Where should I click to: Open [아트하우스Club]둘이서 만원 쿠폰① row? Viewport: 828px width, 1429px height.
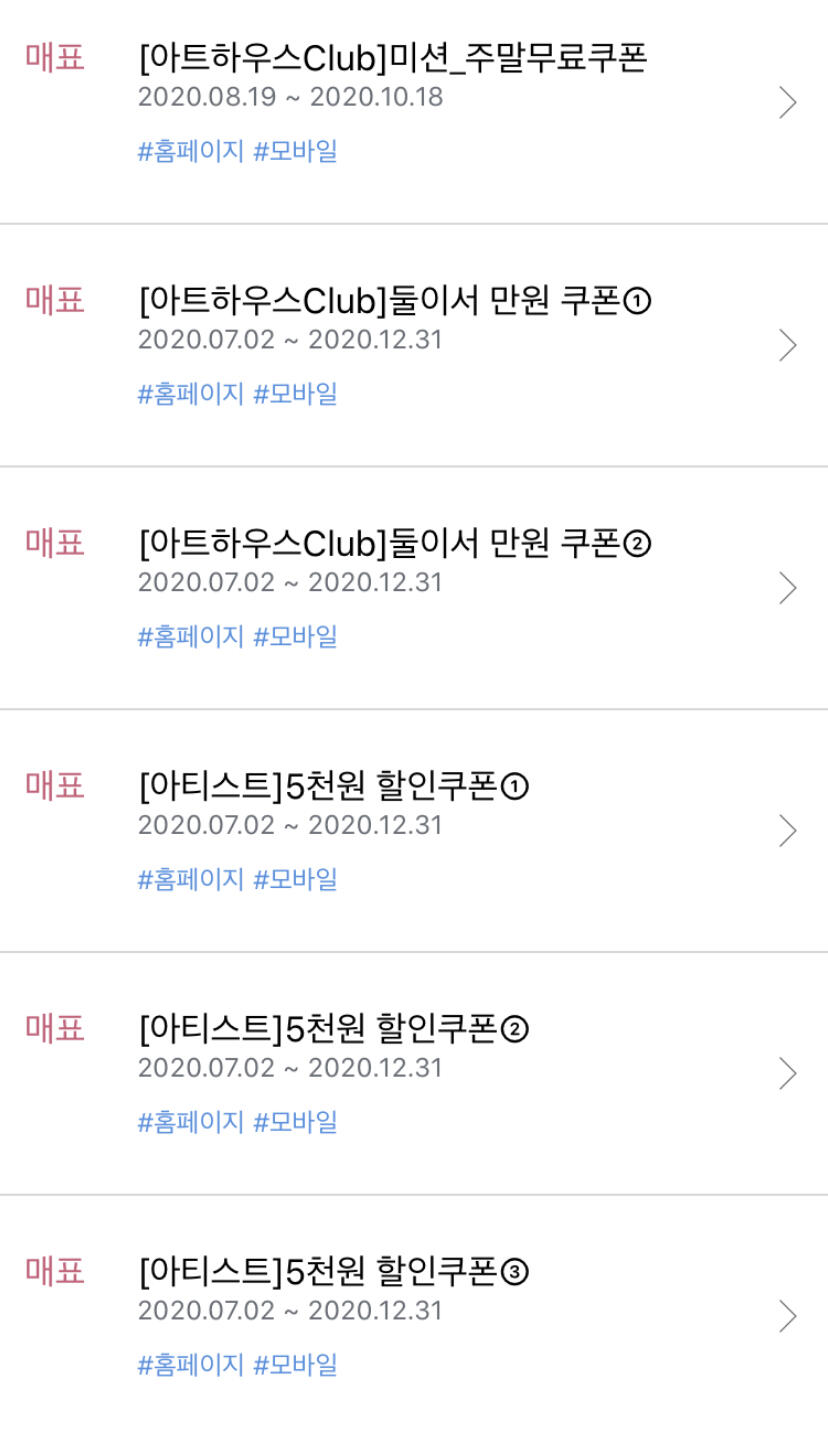pos(395,301)
